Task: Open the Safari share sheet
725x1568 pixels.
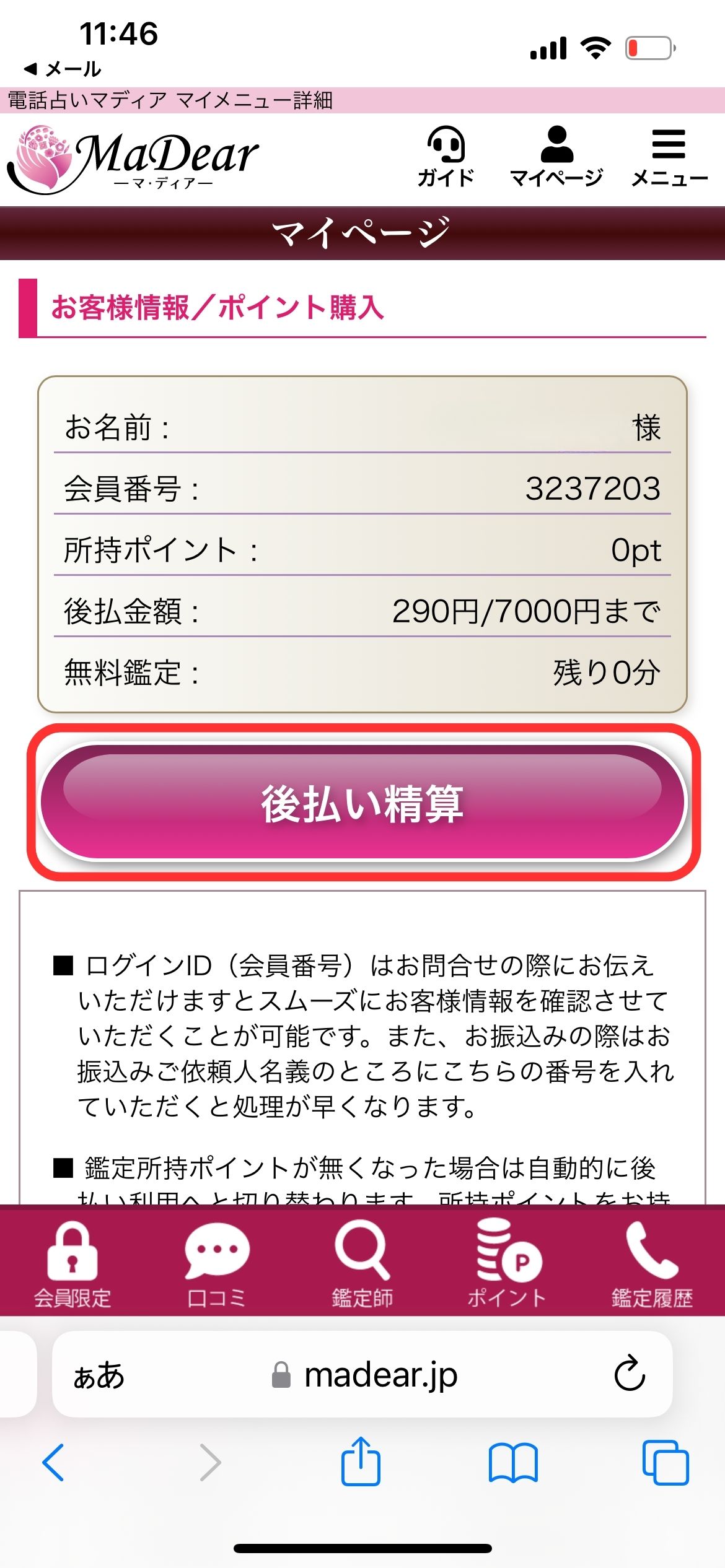Action: coord(361,1461)
